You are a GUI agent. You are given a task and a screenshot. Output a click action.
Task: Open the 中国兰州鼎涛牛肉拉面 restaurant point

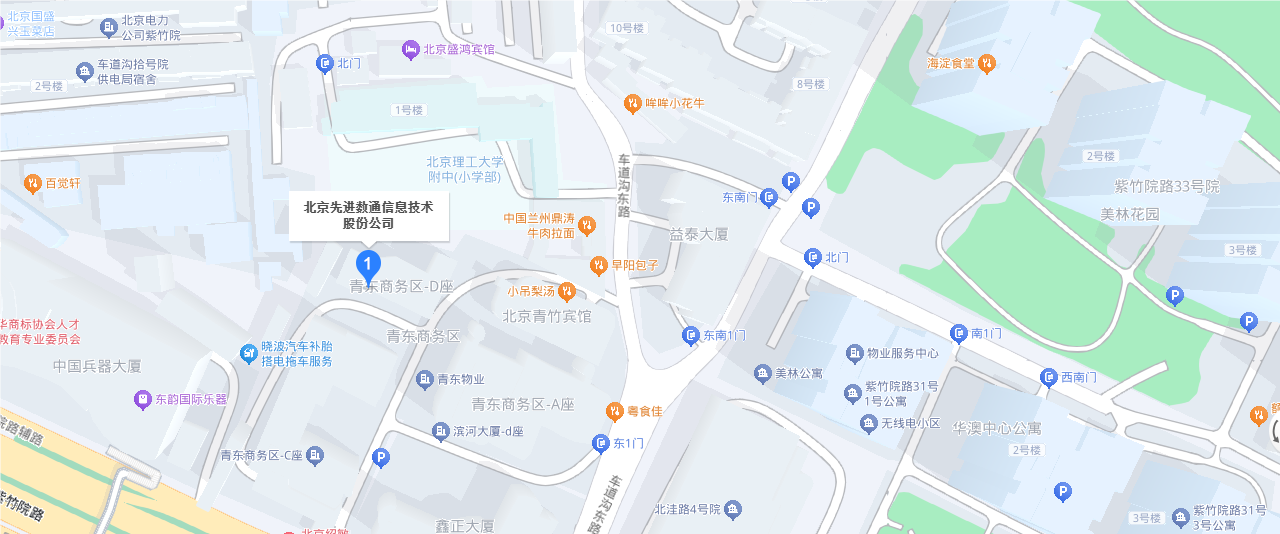[587, 226]
